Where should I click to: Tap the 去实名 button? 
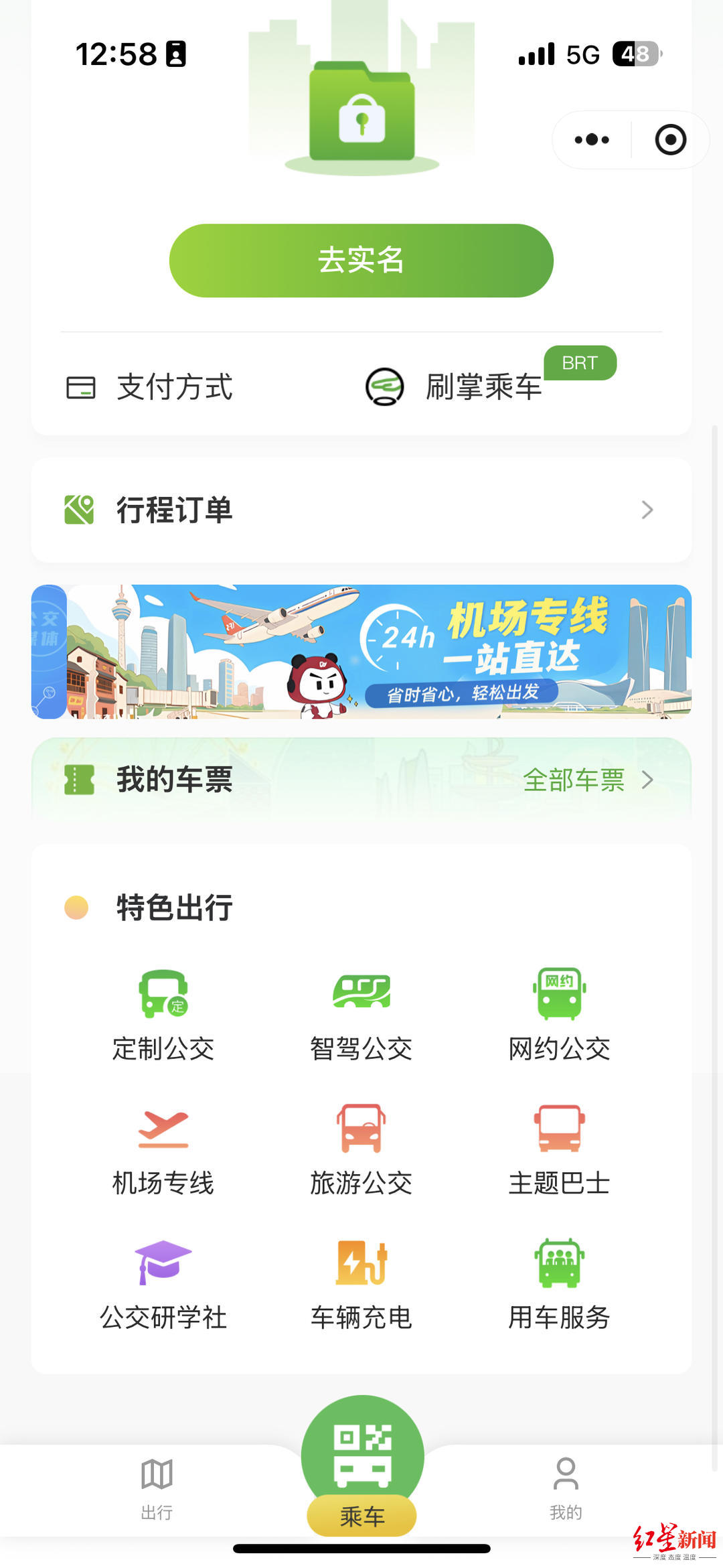point(361,261)
